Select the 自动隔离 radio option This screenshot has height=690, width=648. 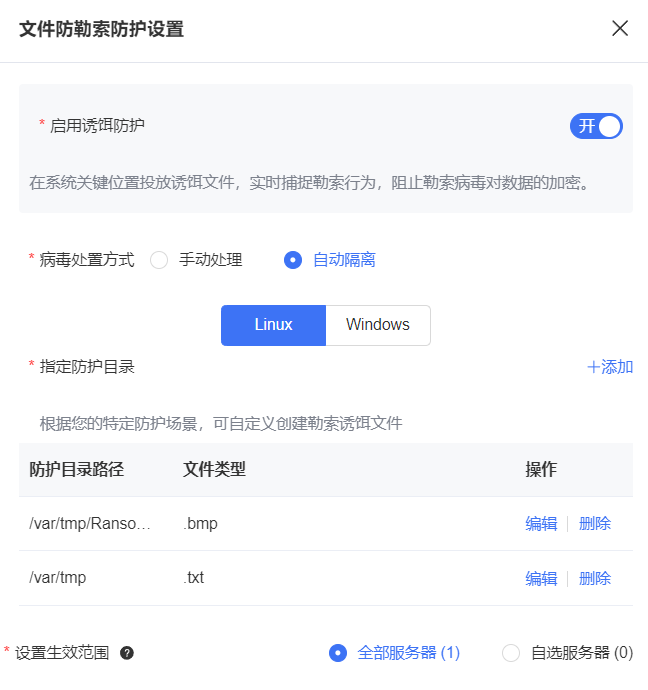[x=293, y=260]
